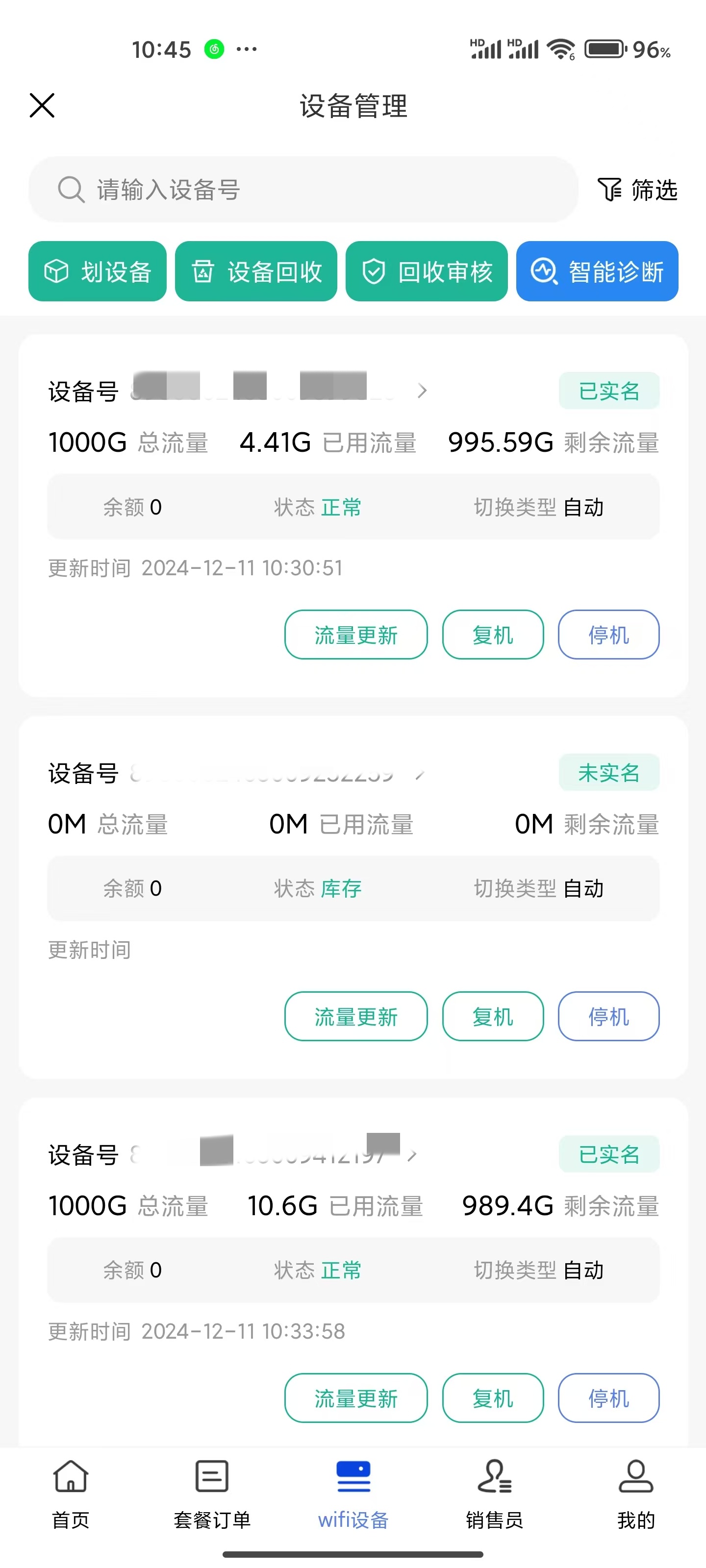Open the 筛选 filter
This screenshot has height=1568, width=706.
(x=638, y=189)
